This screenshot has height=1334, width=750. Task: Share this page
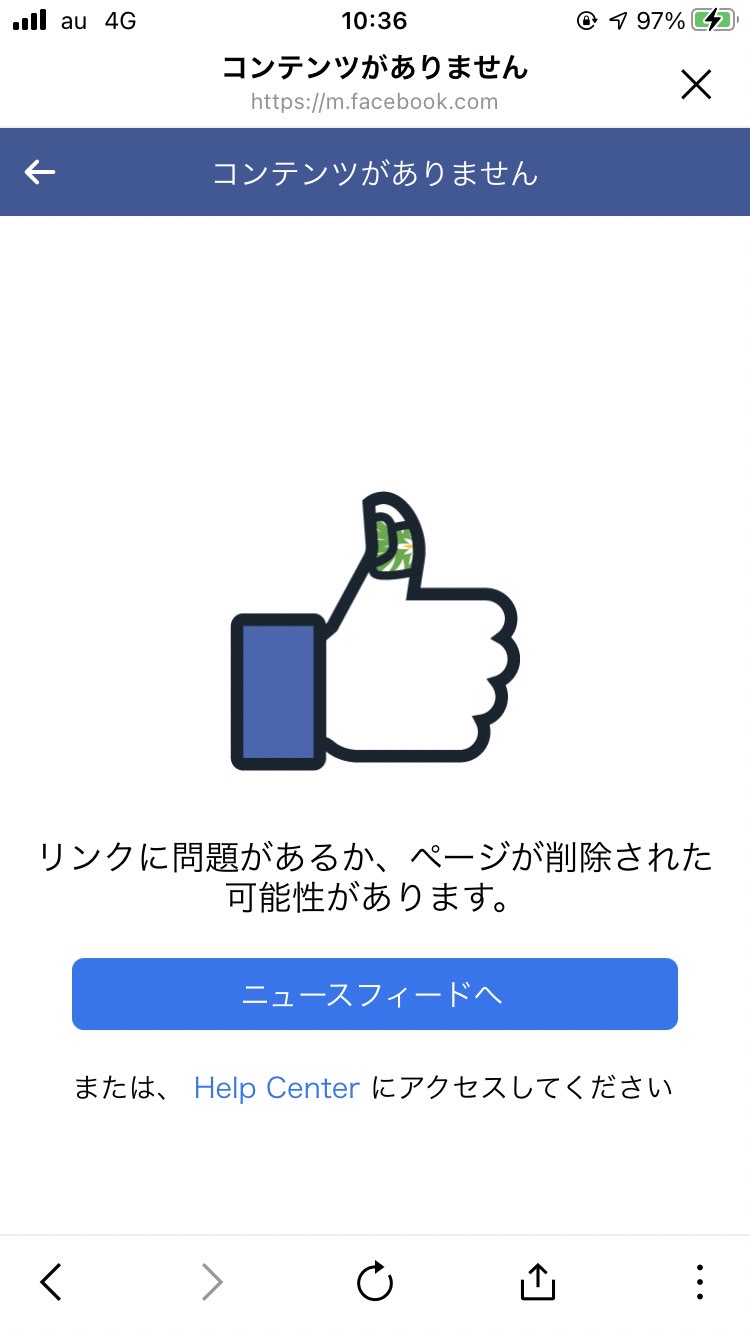pyautogui.click(x=537, y=1280)
